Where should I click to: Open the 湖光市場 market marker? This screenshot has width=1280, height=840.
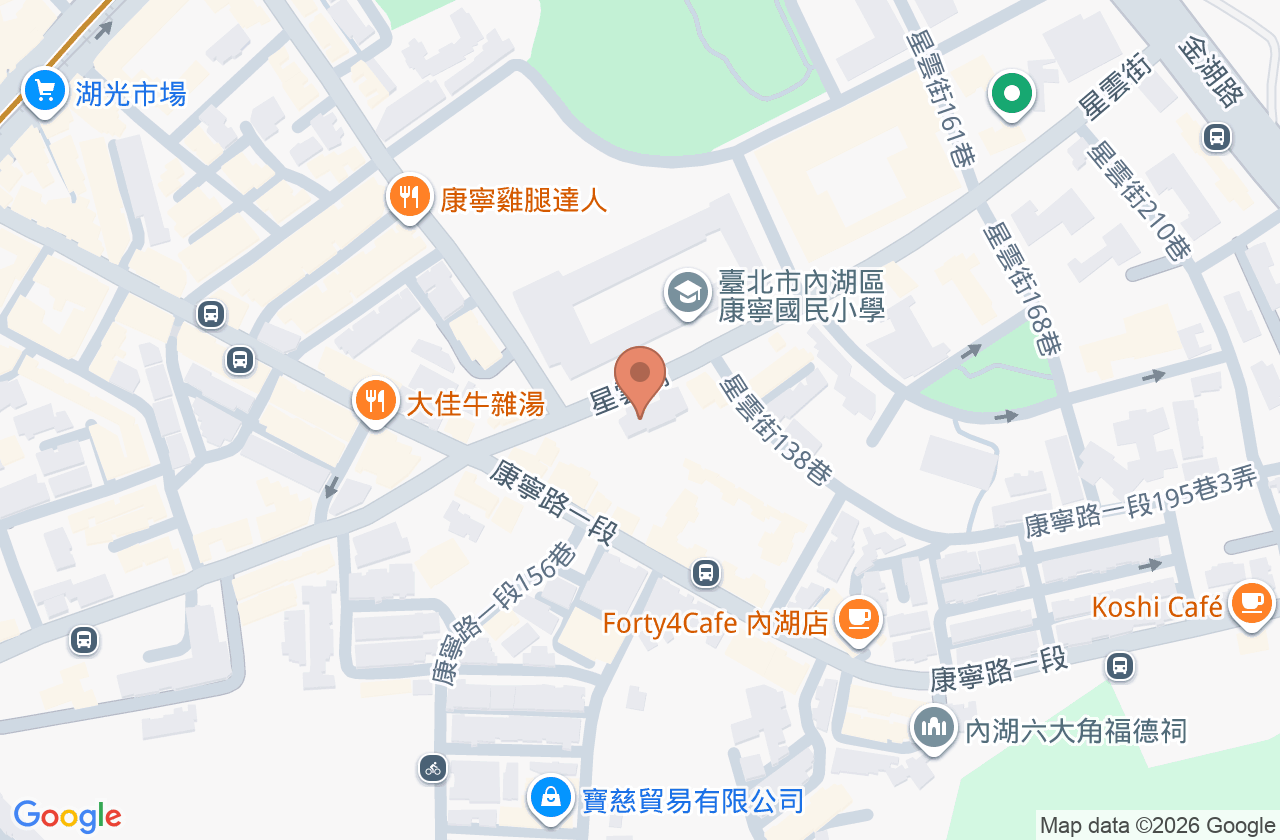pyautogui.click(x=44, y=92)
